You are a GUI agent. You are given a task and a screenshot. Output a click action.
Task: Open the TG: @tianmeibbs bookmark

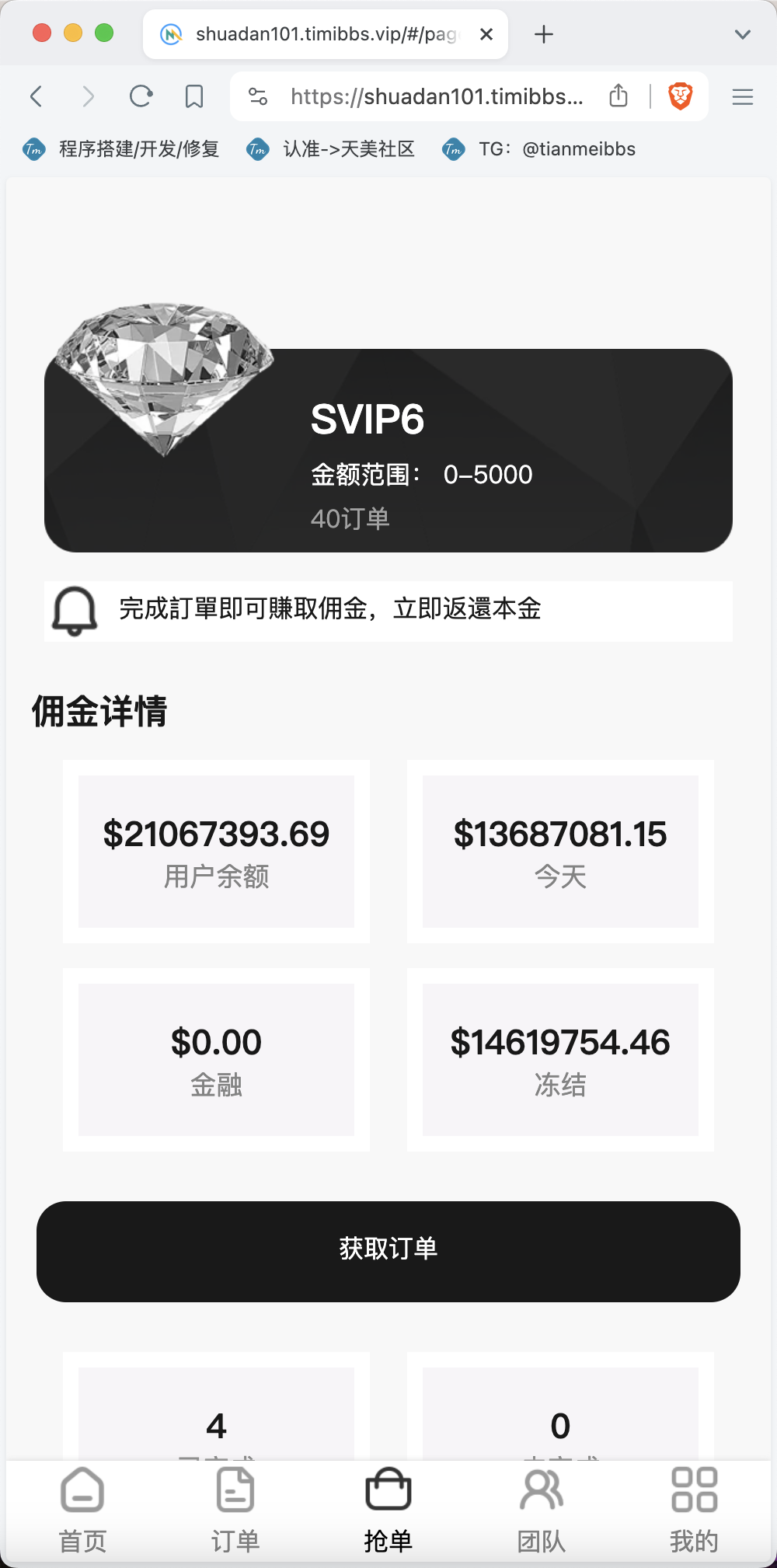click(539, 149)
